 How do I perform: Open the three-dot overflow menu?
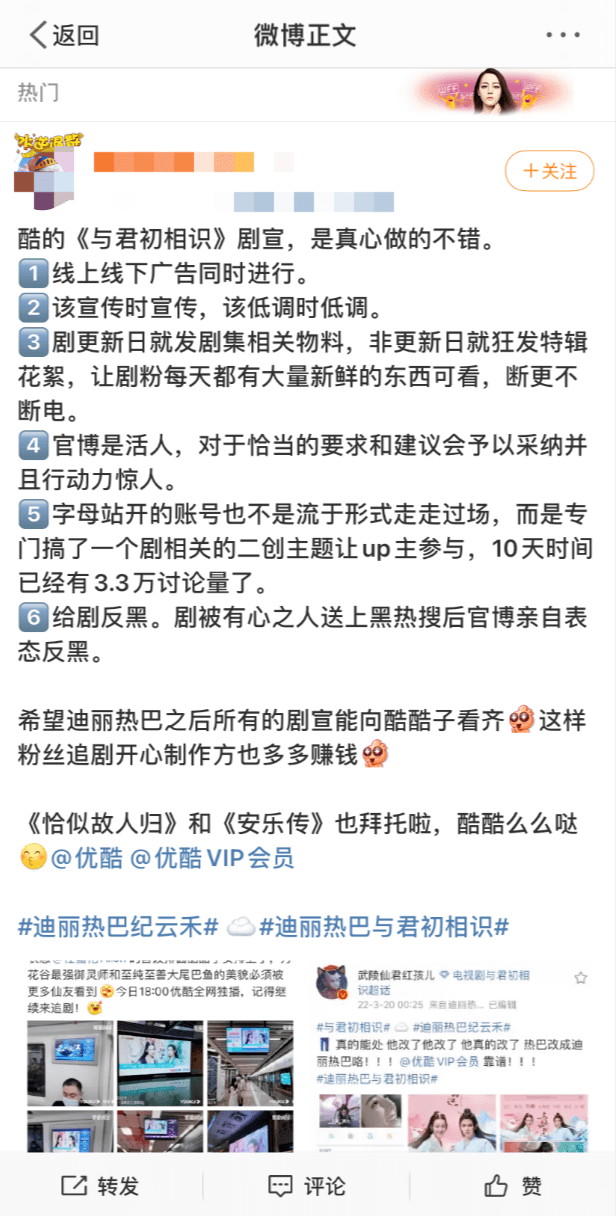tap(562, 36)
